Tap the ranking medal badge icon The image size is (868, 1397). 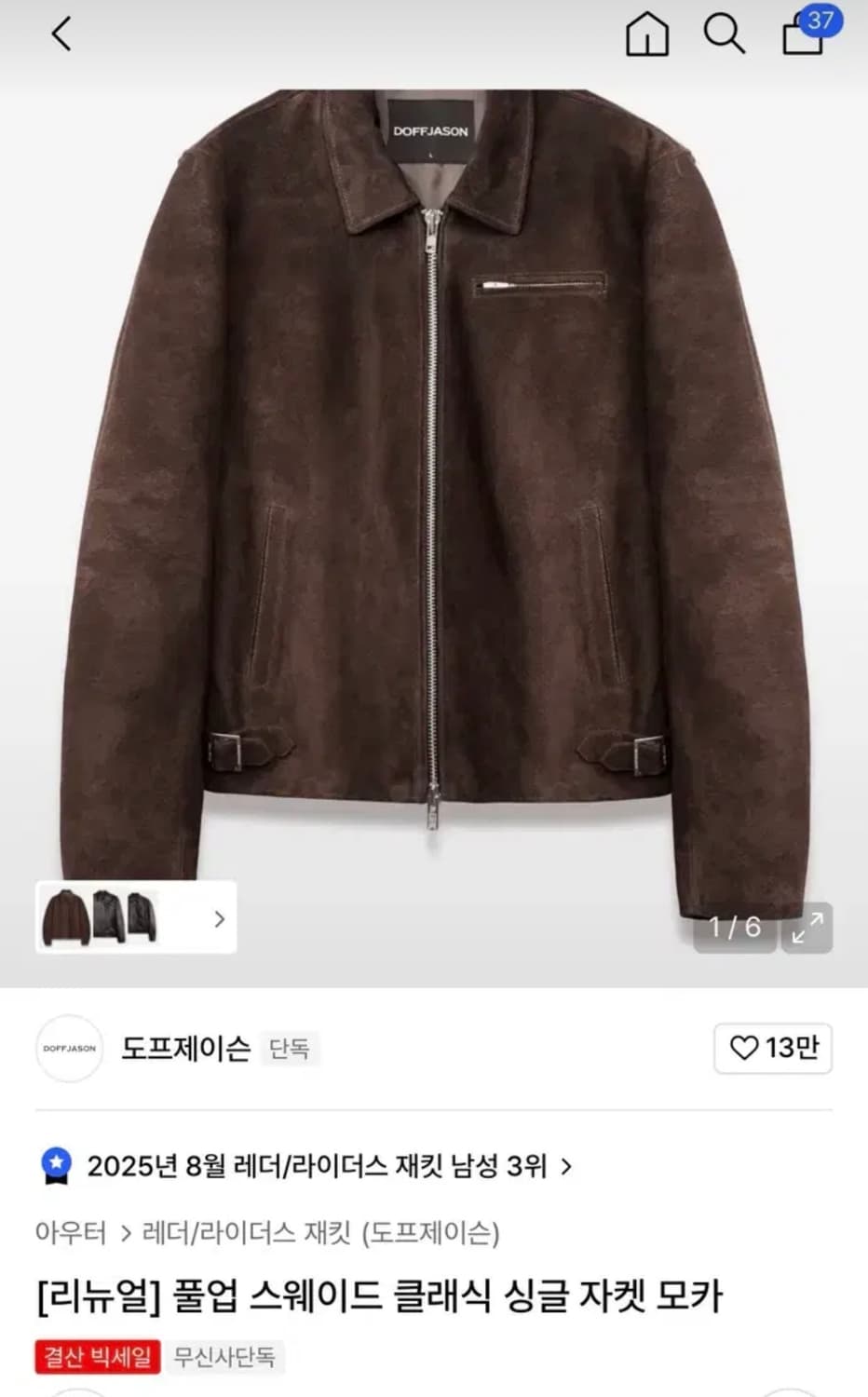tap(57, 1165)
